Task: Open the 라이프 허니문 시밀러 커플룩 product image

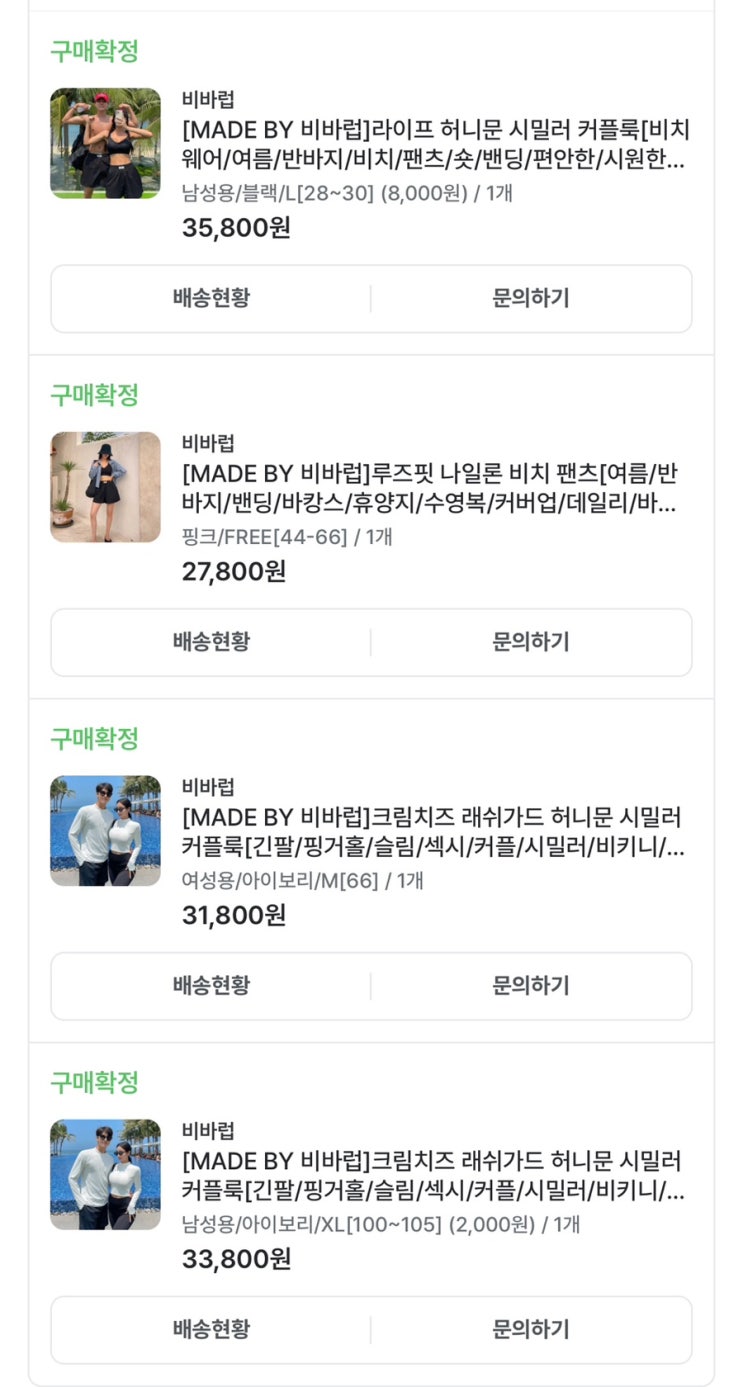Action: pos(105,143)
